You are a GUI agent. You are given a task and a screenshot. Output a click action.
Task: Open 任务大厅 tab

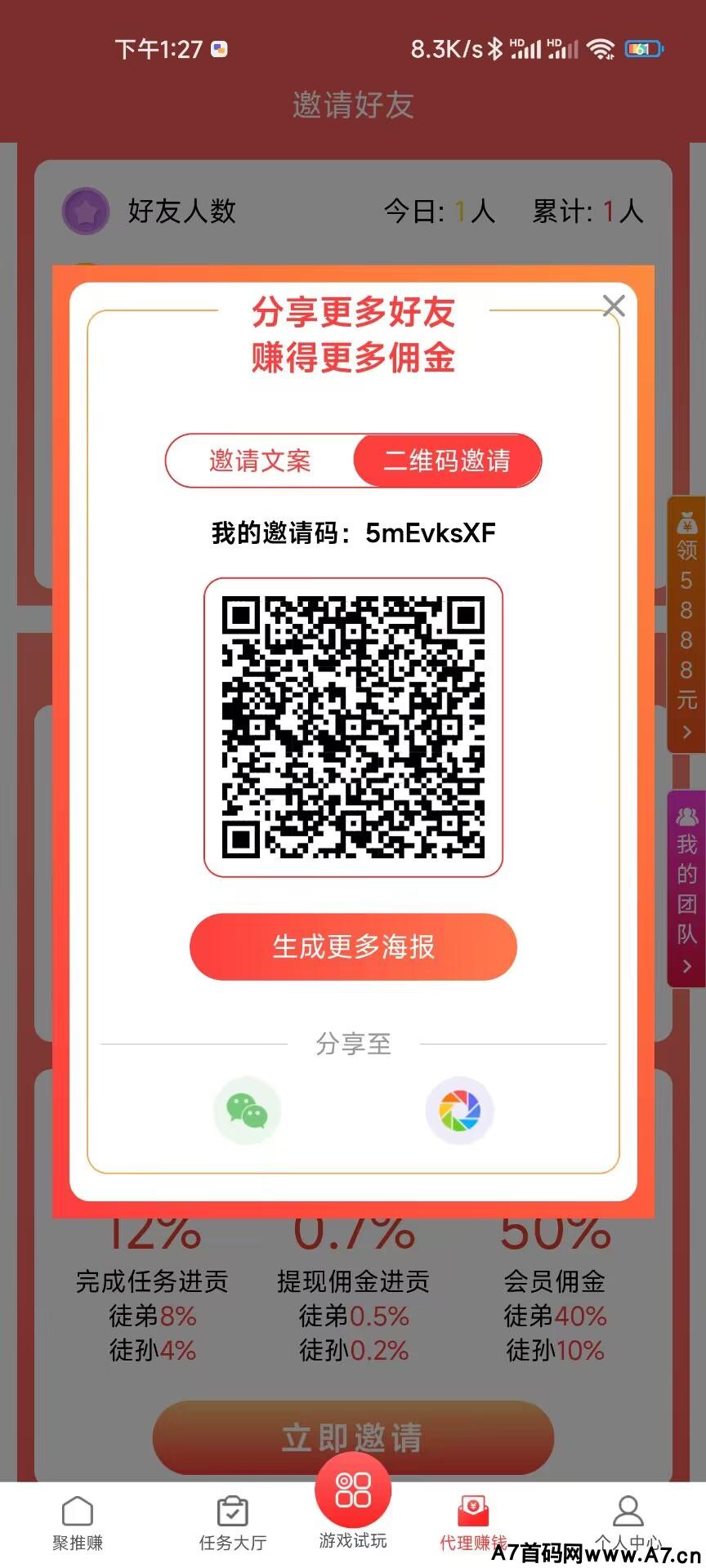[233, 1522]
